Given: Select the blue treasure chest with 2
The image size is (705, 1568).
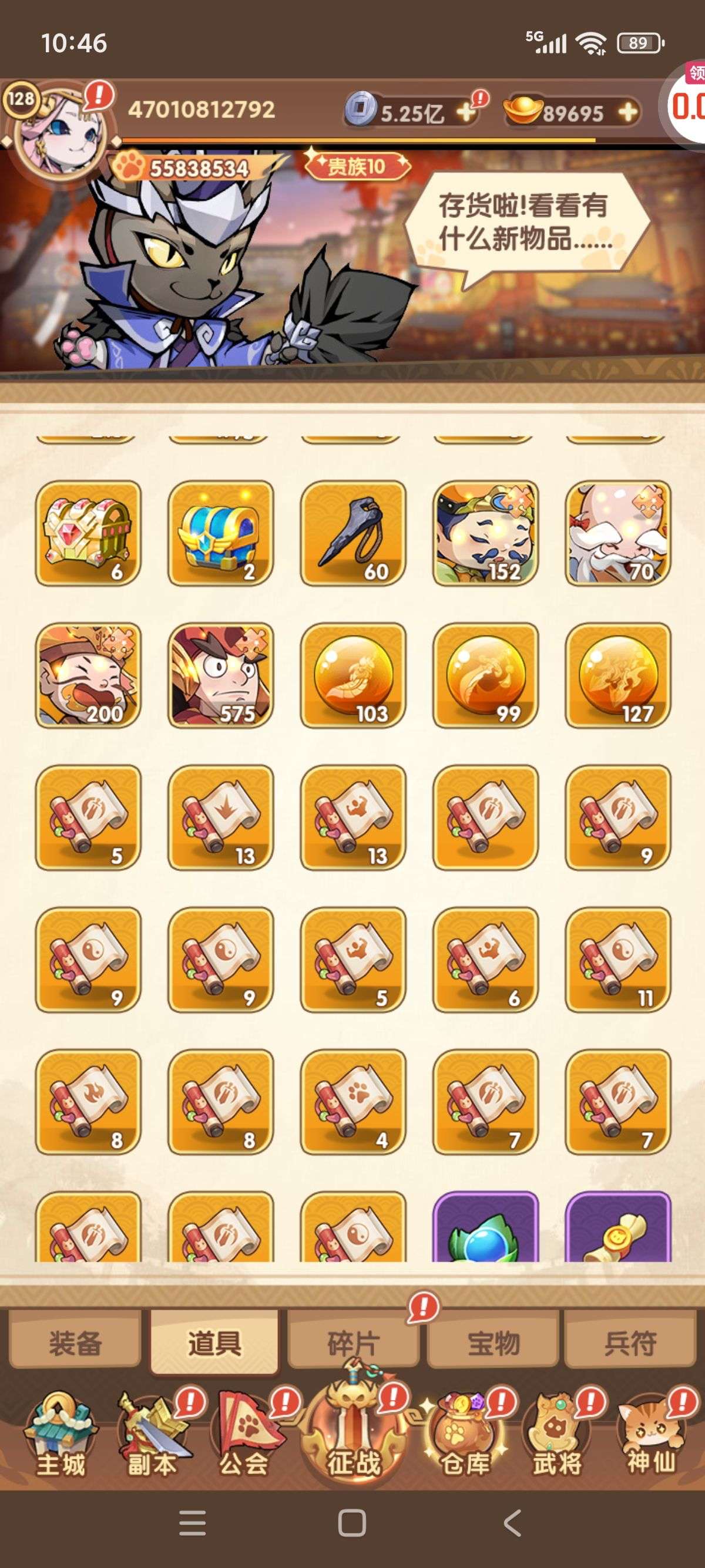Looking at the screenshot, I should pyautogui.click(x=220, y=533).
